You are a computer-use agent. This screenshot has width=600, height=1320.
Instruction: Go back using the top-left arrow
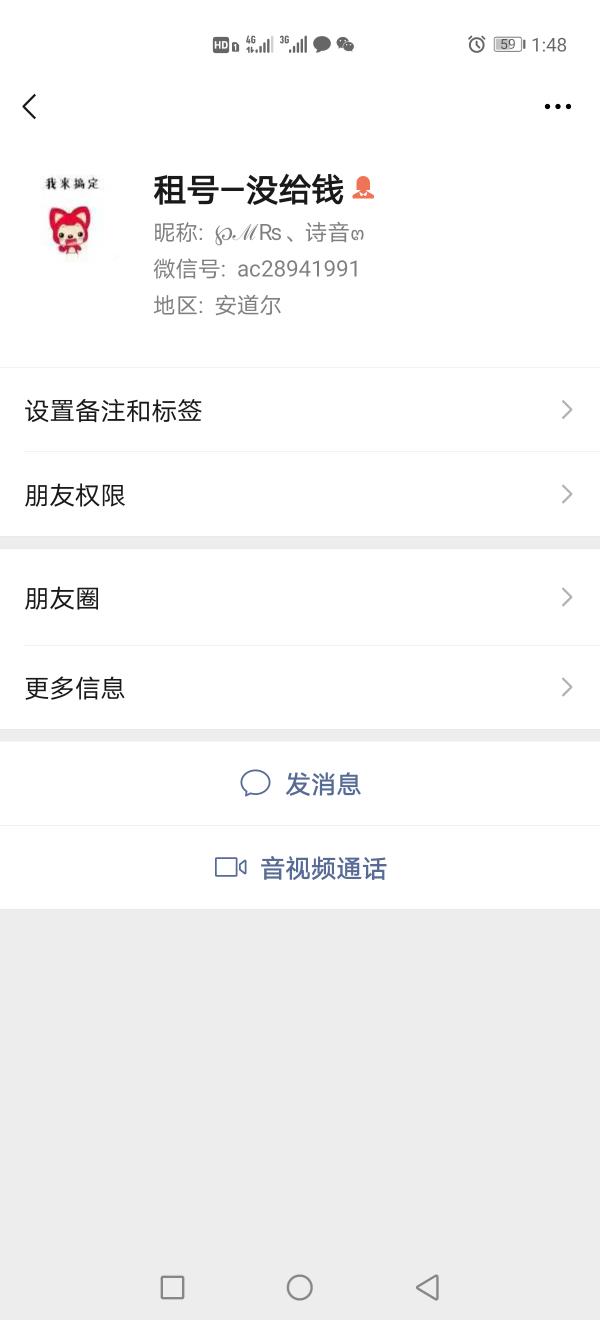30,106
